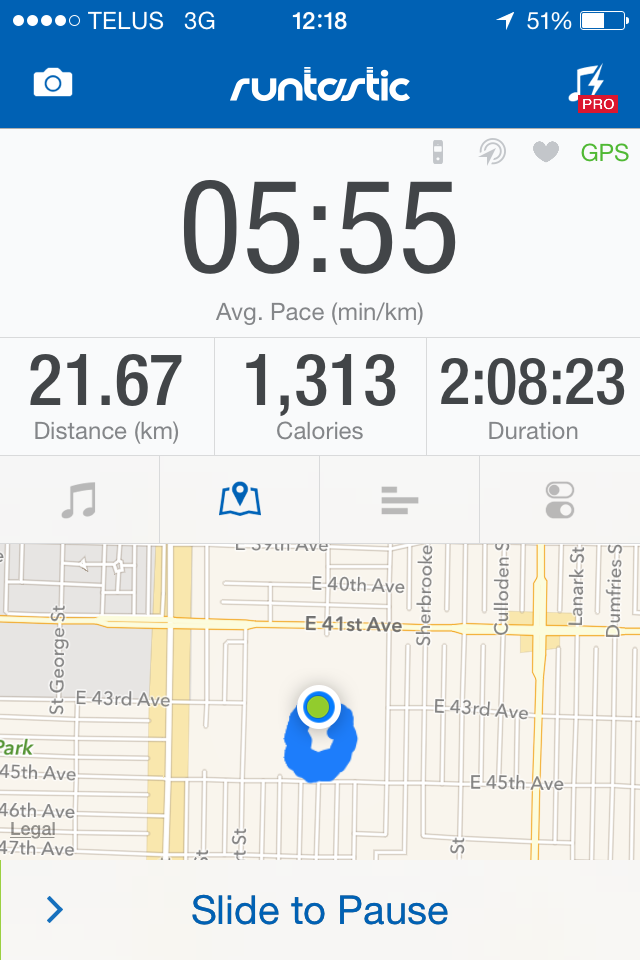The height and width of the screenshot is (960, 640).
Task: Show the splits chart tab
Action: tap(399, 499)
